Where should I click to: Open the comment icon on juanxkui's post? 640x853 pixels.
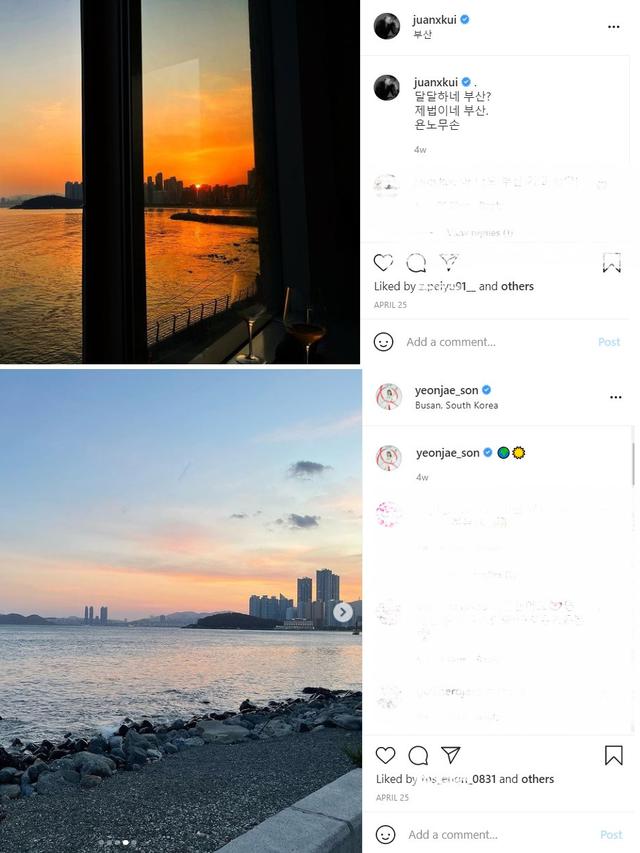(x=416, y=263)
